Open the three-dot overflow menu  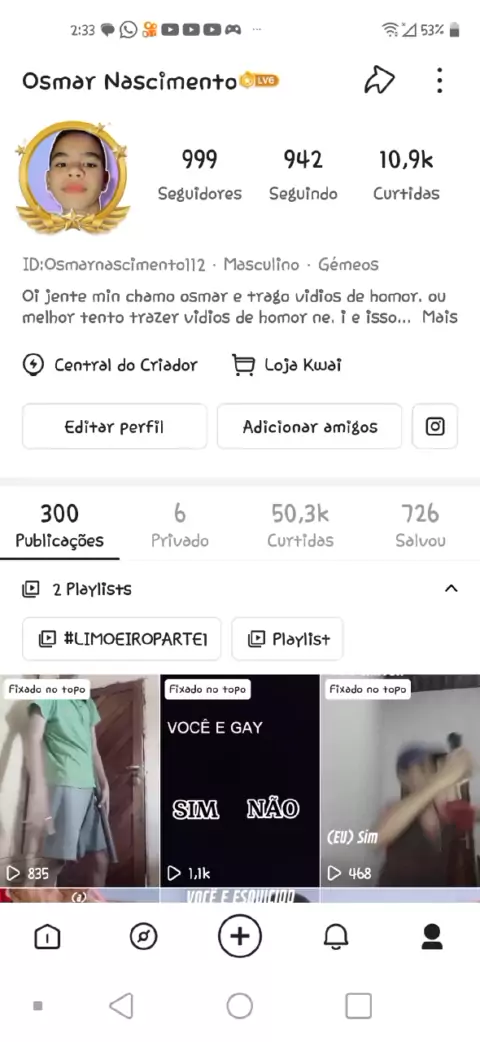point(439,80)
